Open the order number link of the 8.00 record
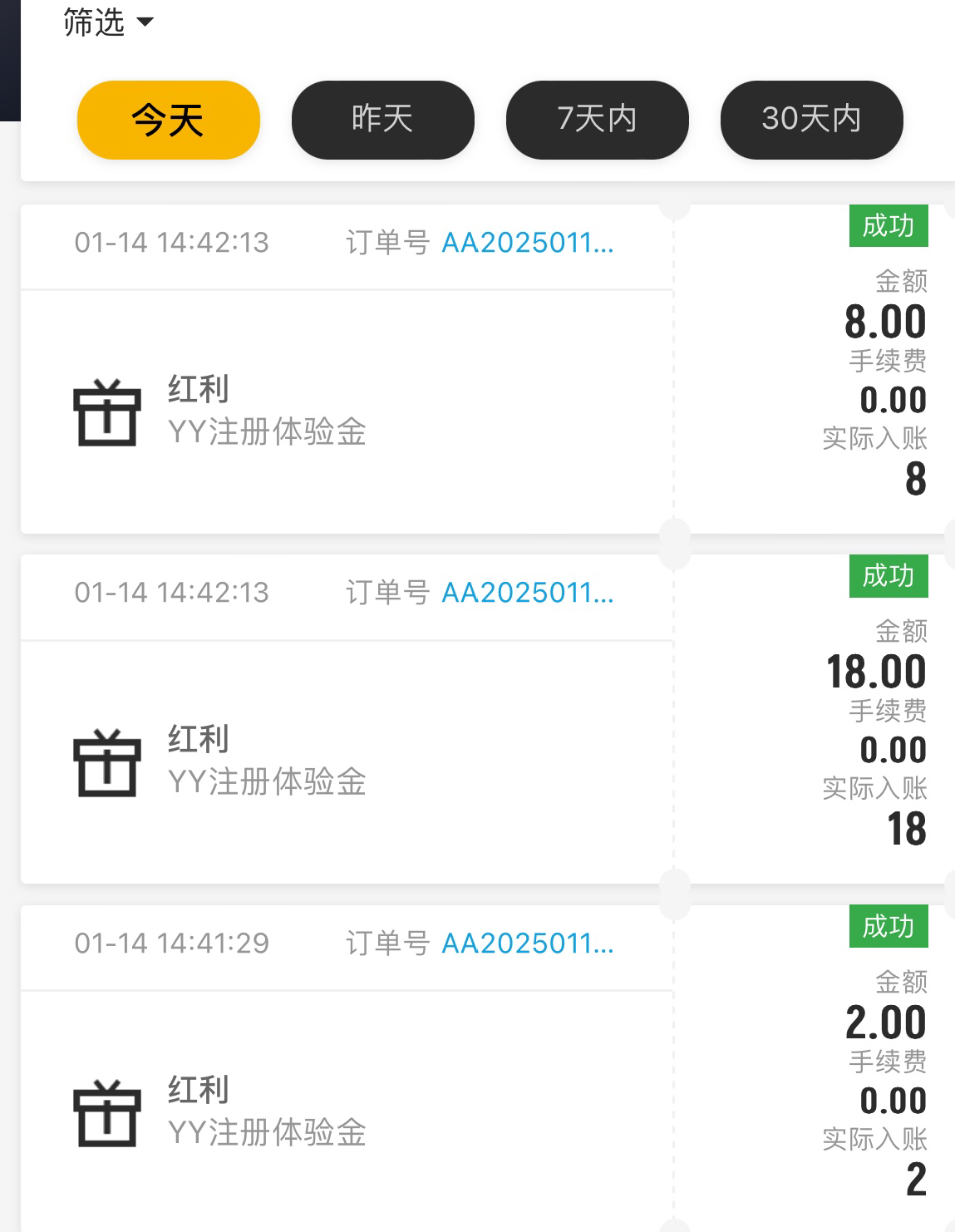The height and width of the screenshot is (1232, 955). coord(527,243)
